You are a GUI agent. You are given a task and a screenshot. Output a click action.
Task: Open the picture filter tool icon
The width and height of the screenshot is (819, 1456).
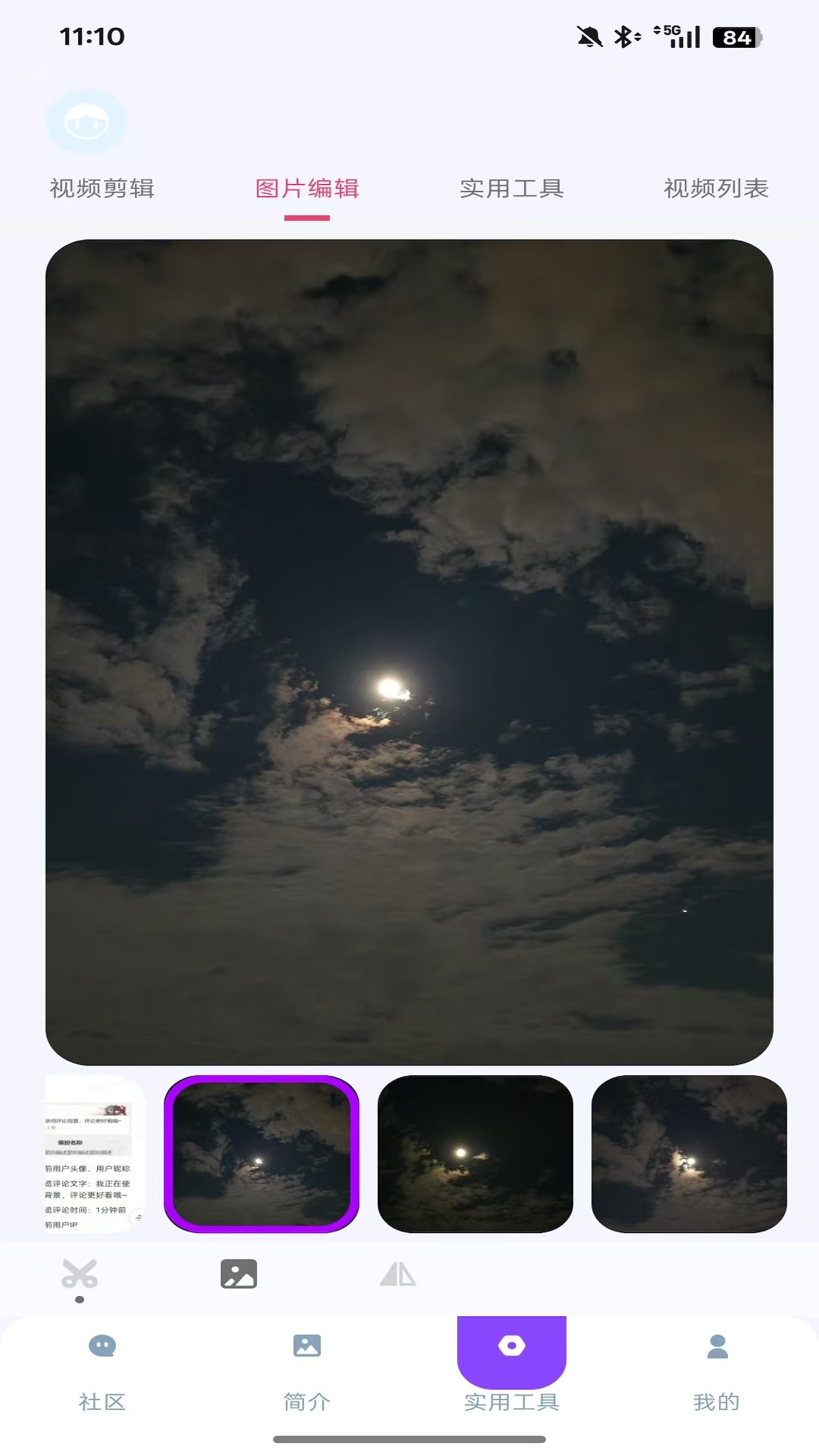coord(239,1274)
